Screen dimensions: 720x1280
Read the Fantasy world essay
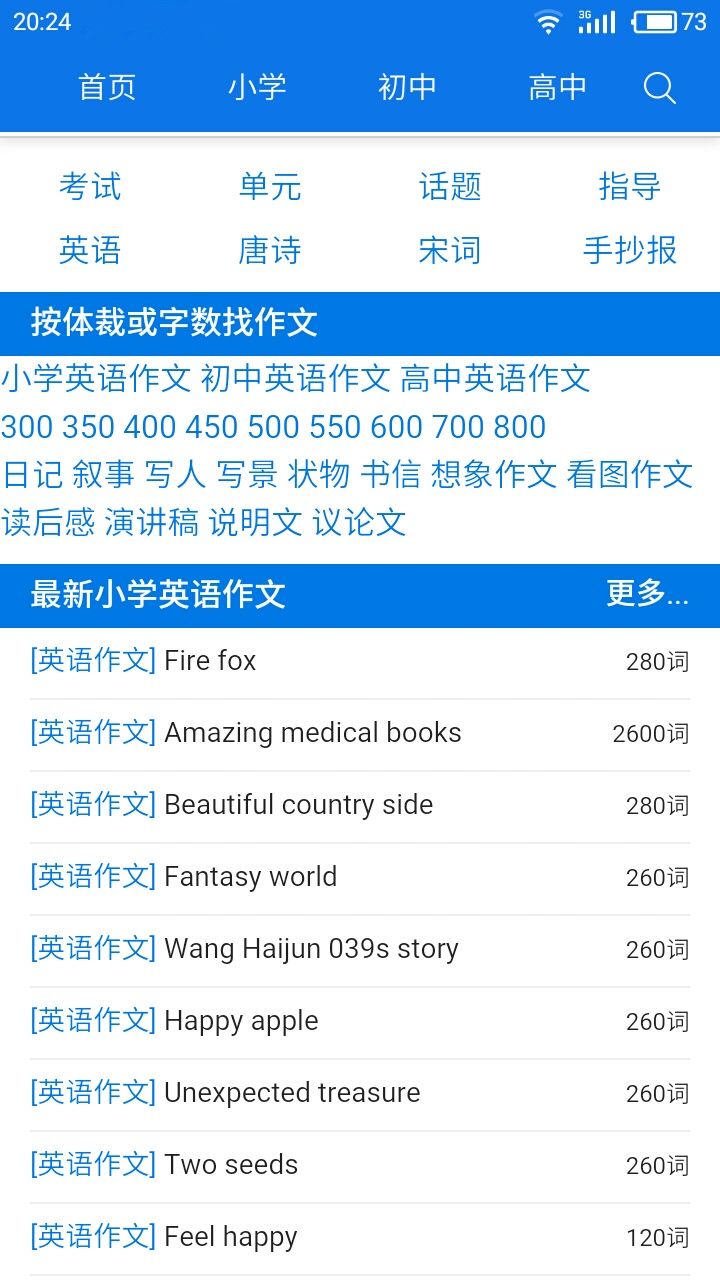point(250,877)
